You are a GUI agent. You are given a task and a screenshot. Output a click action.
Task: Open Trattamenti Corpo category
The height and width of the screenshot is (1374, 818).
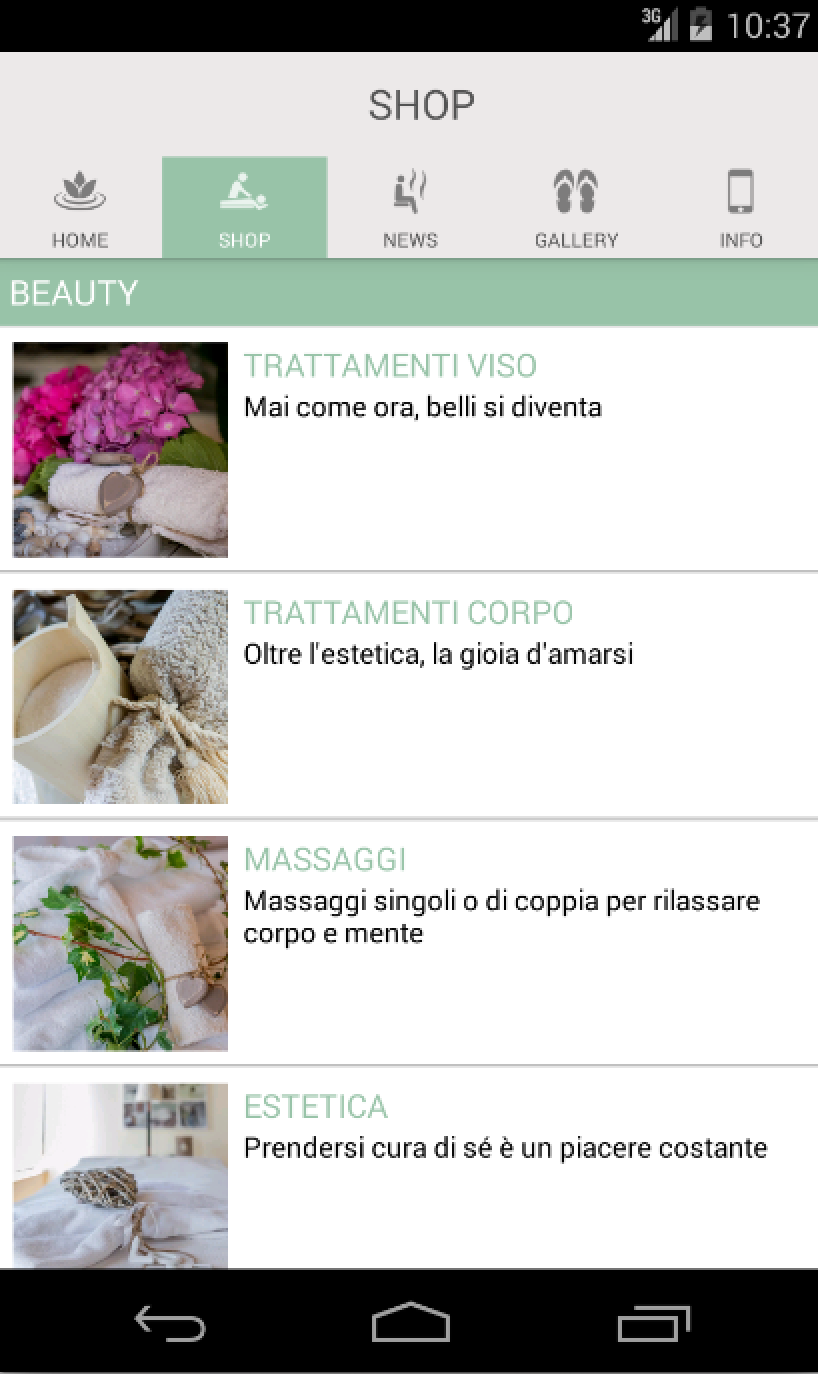(409, 696)
